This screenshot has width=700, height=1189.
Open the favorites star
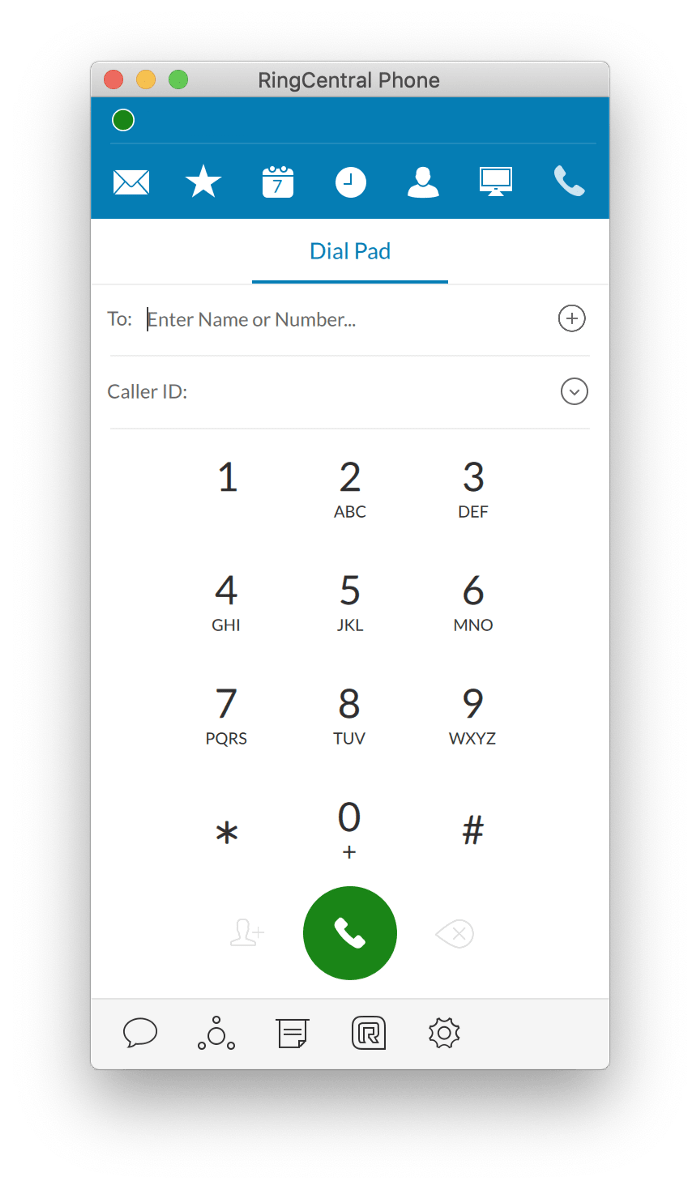point(203,182)
